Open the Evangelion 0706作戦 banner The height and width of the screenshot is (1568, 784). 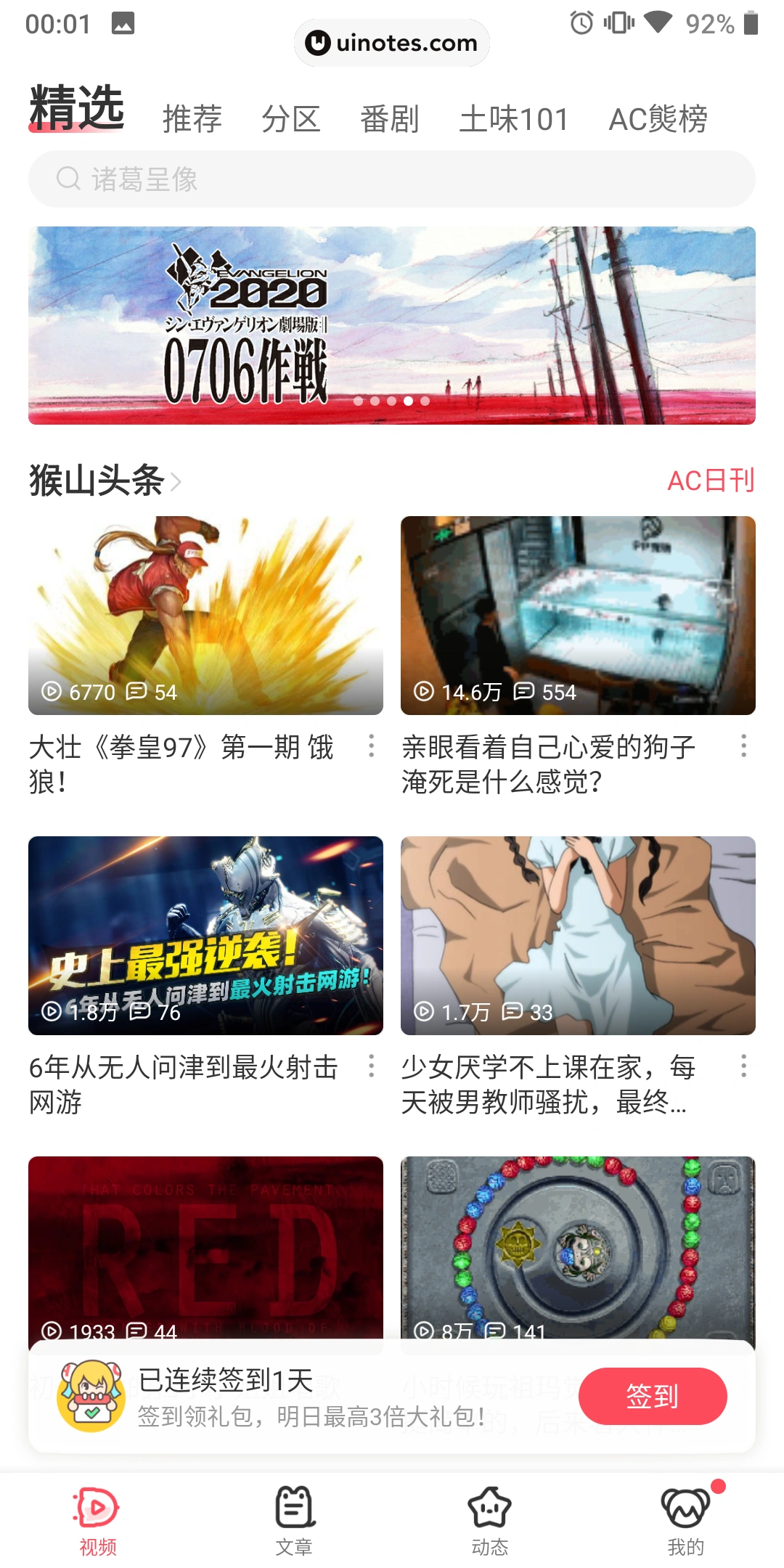[x=392, y=325]
